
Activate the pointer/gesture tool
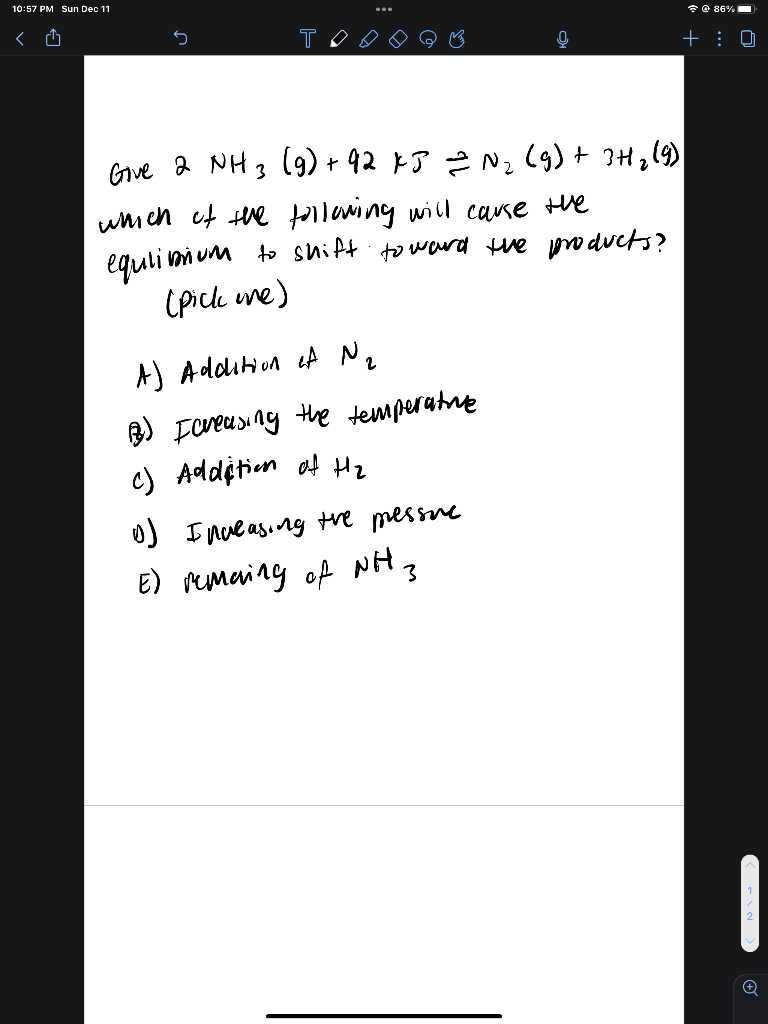click(456, 38)
